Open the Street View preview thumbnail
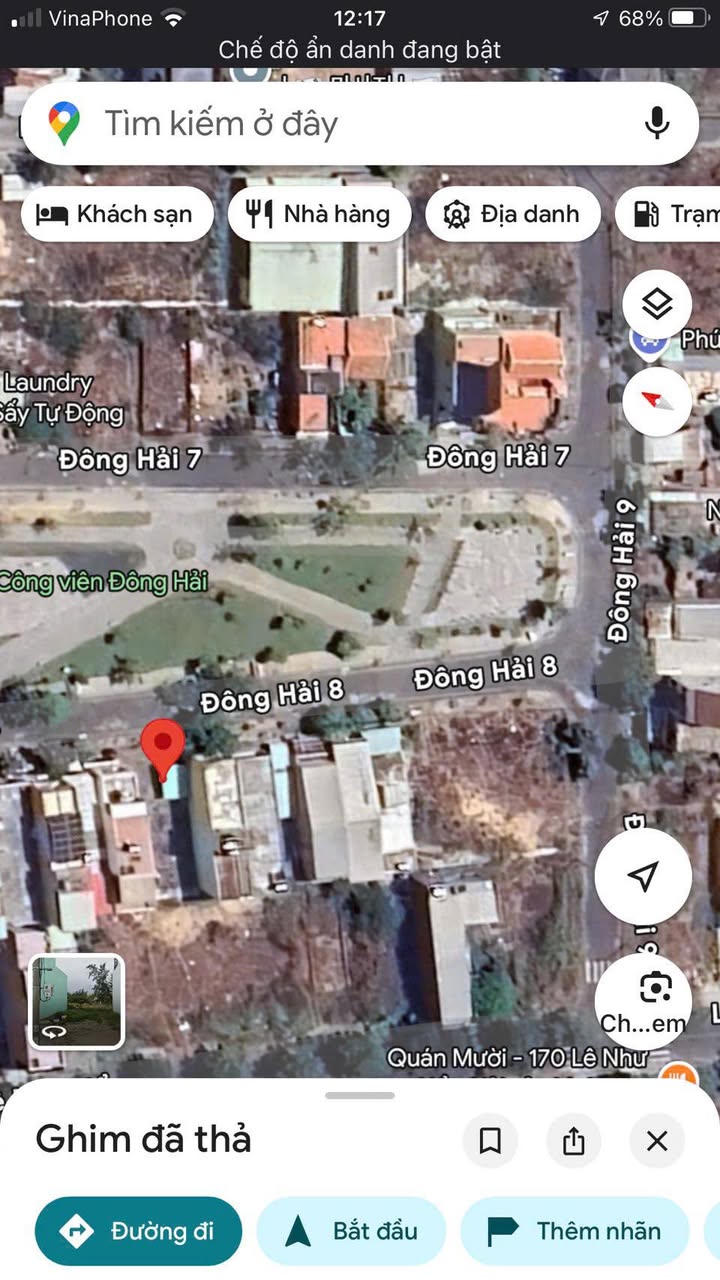Viewport: 720px width, 1280px height. pos(77,1001)
